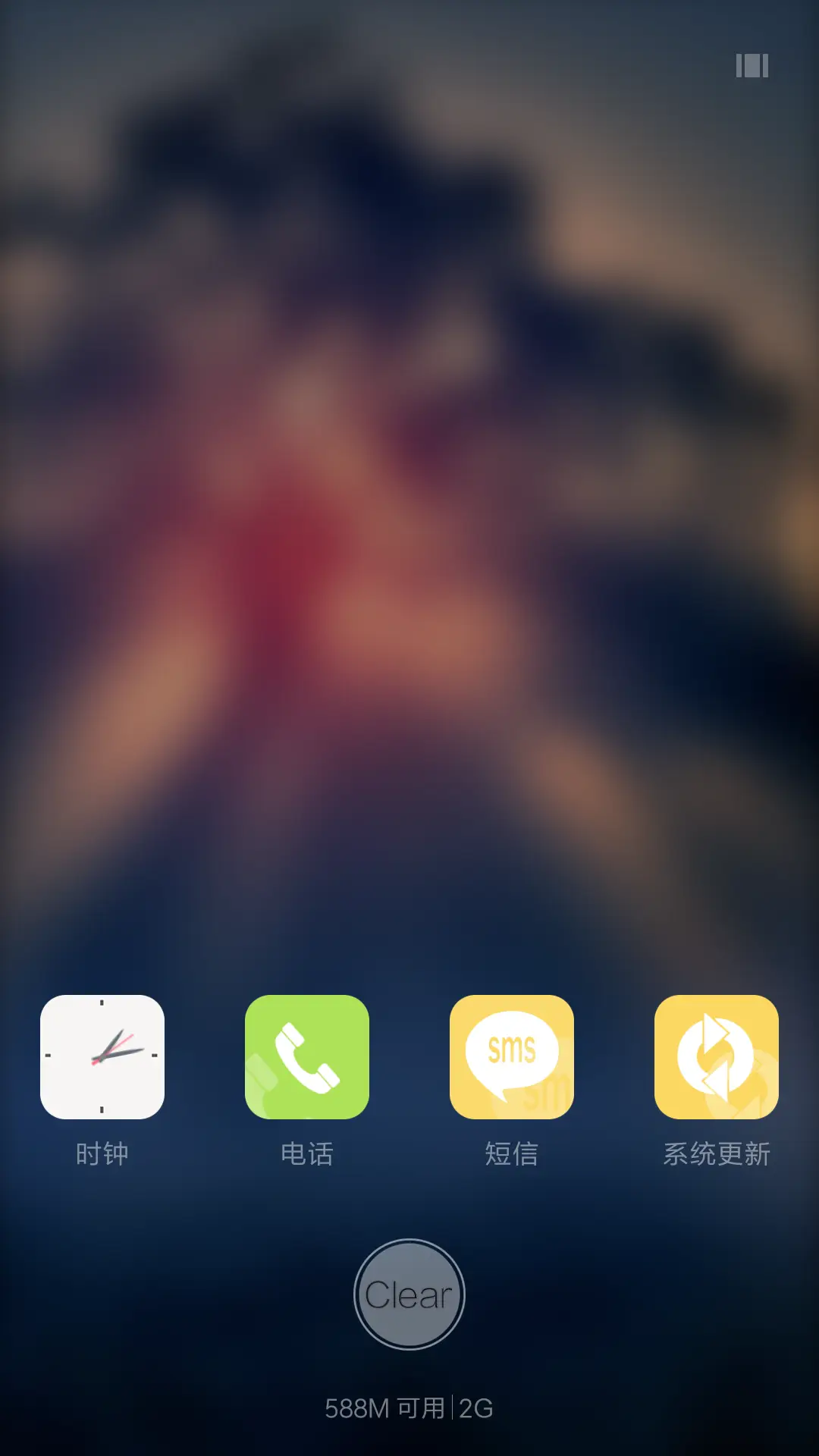Screen dimensions: 819x1456
Task: Tap the sms speech bubble icon
Action: click(x=512, y=1050)
